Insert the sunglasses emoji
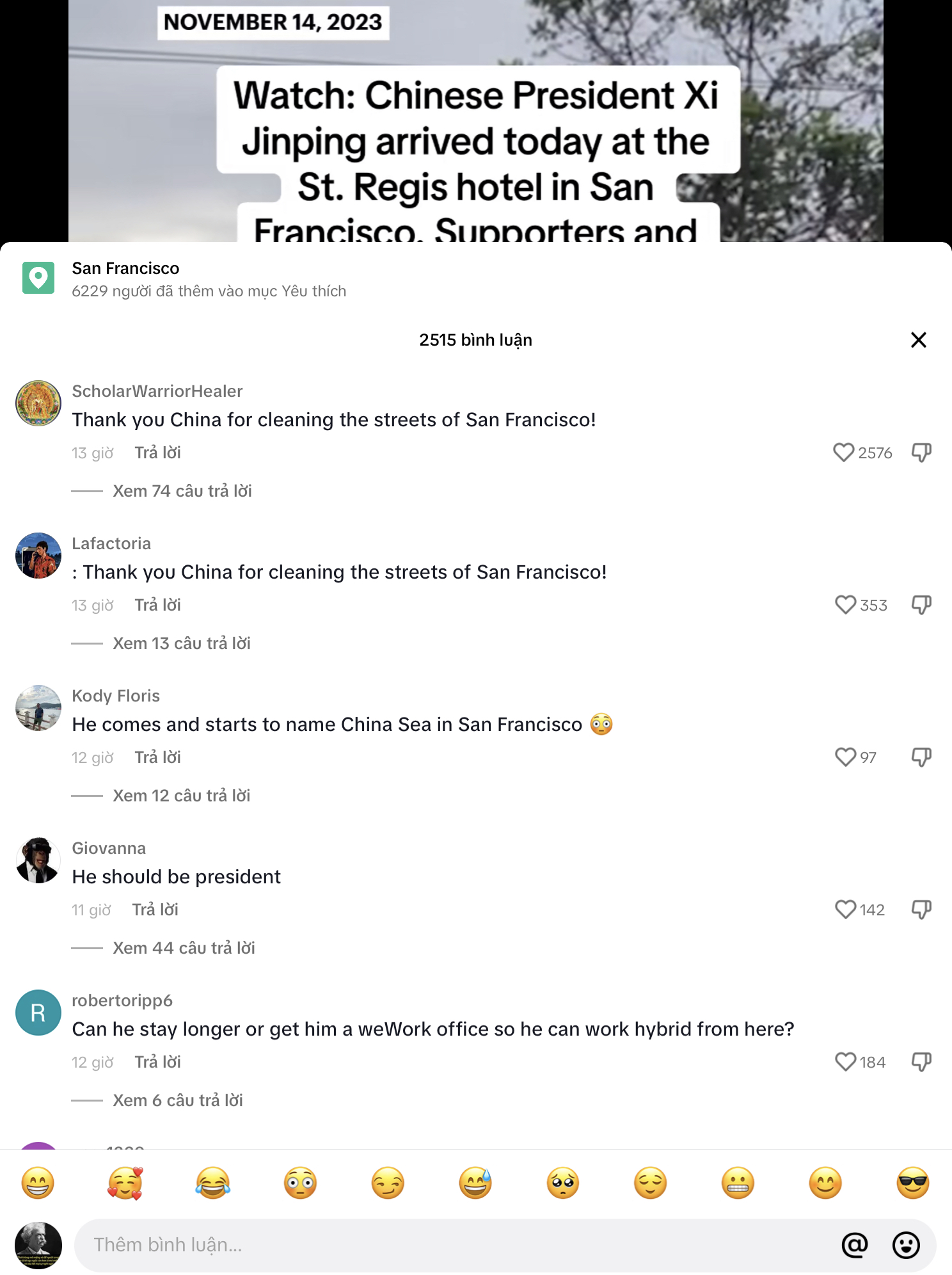Screen dimensions: 952x1275 tap(912, 1183)
